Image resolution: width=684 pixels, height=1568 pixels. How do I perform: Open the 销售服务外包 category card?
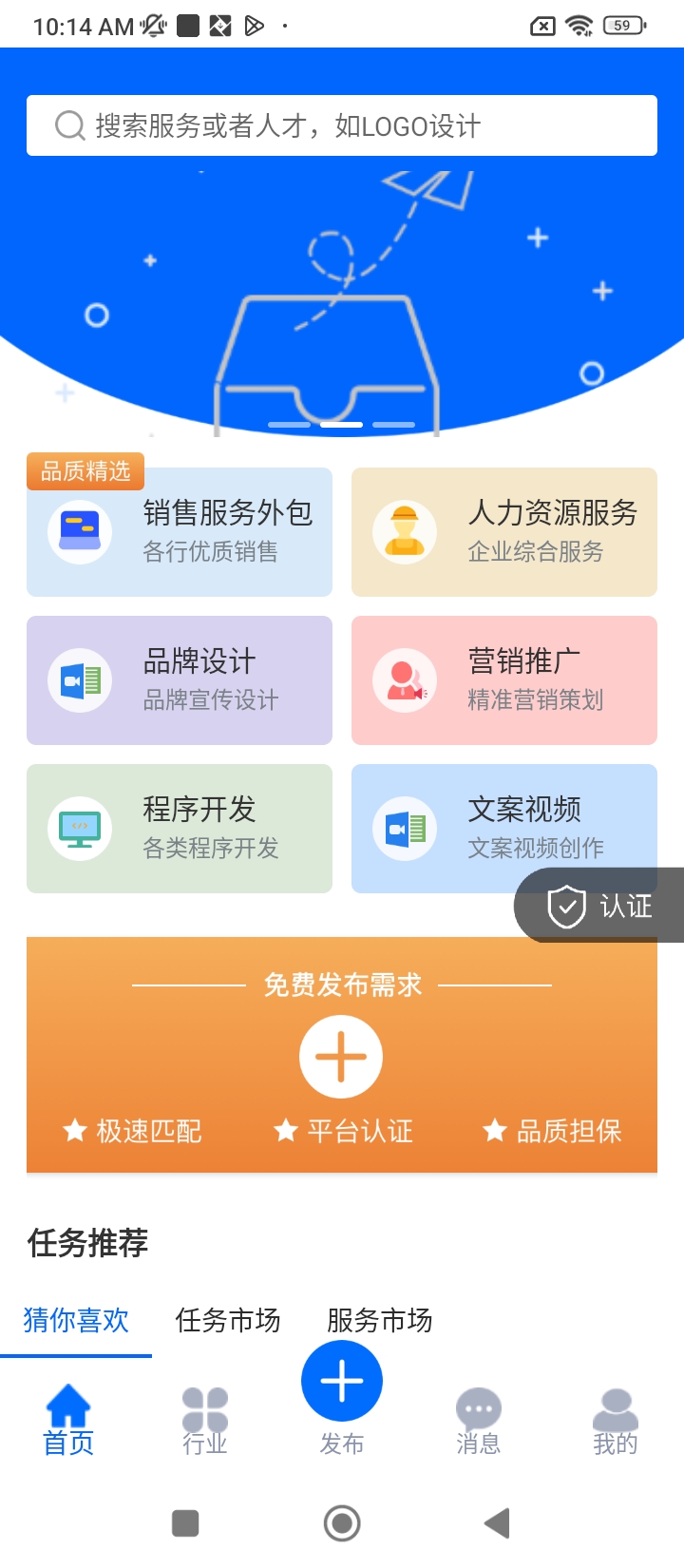point(180,532)
